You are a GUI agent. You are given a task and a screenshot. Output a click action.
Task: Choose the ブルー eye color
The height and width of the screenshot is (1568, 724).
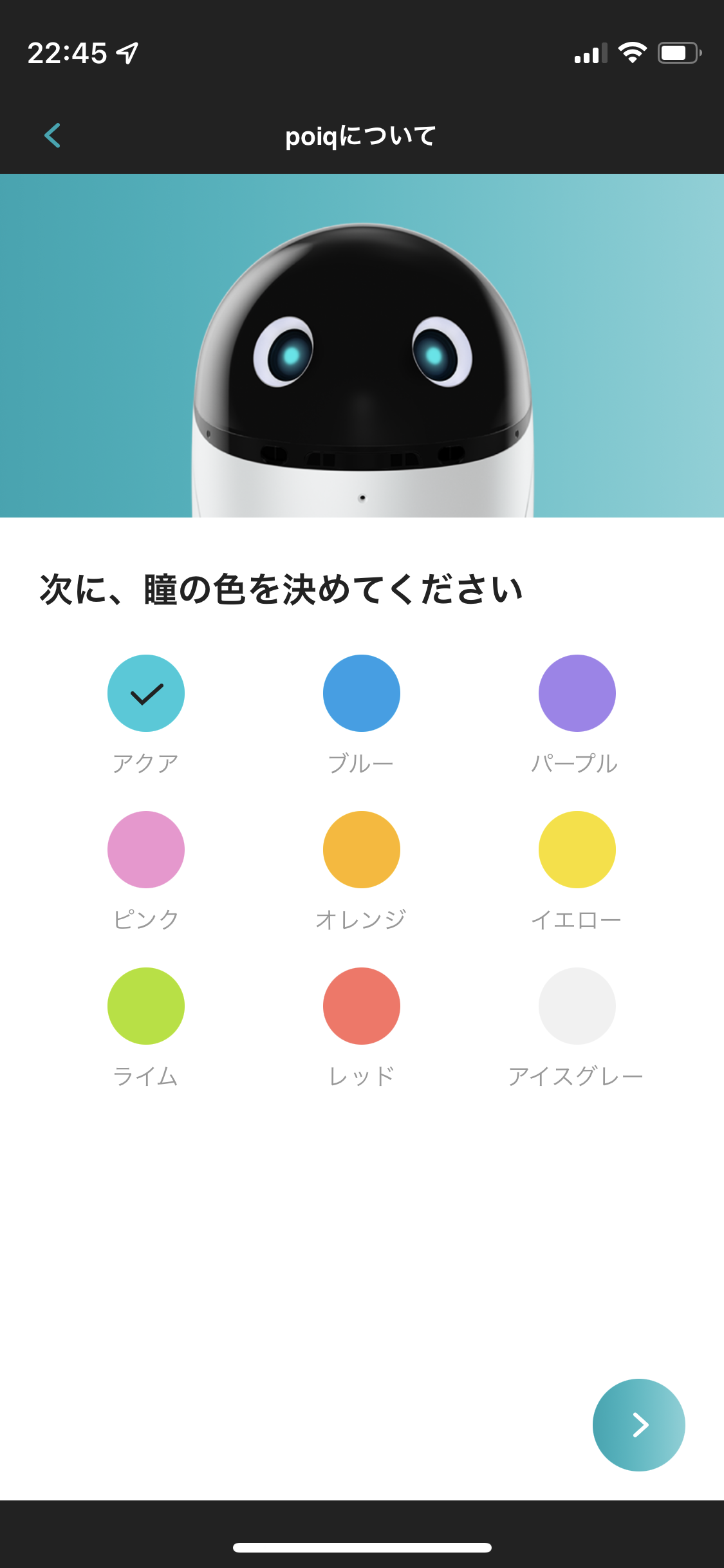pyautogui.click(x=362, y=693)
